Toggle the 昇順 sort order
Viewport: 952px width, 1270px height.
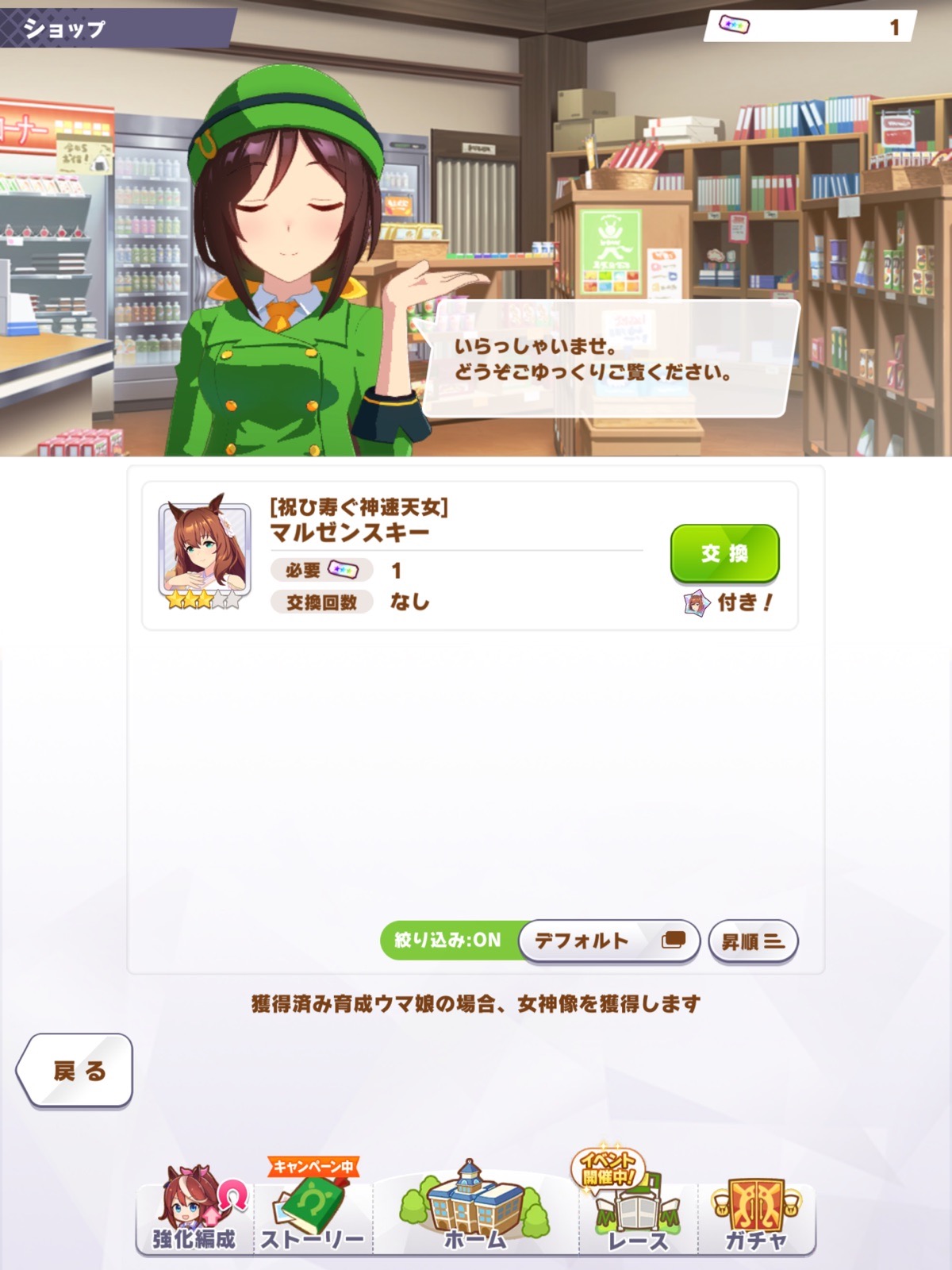pyautogui.click(x=752, y=941)
